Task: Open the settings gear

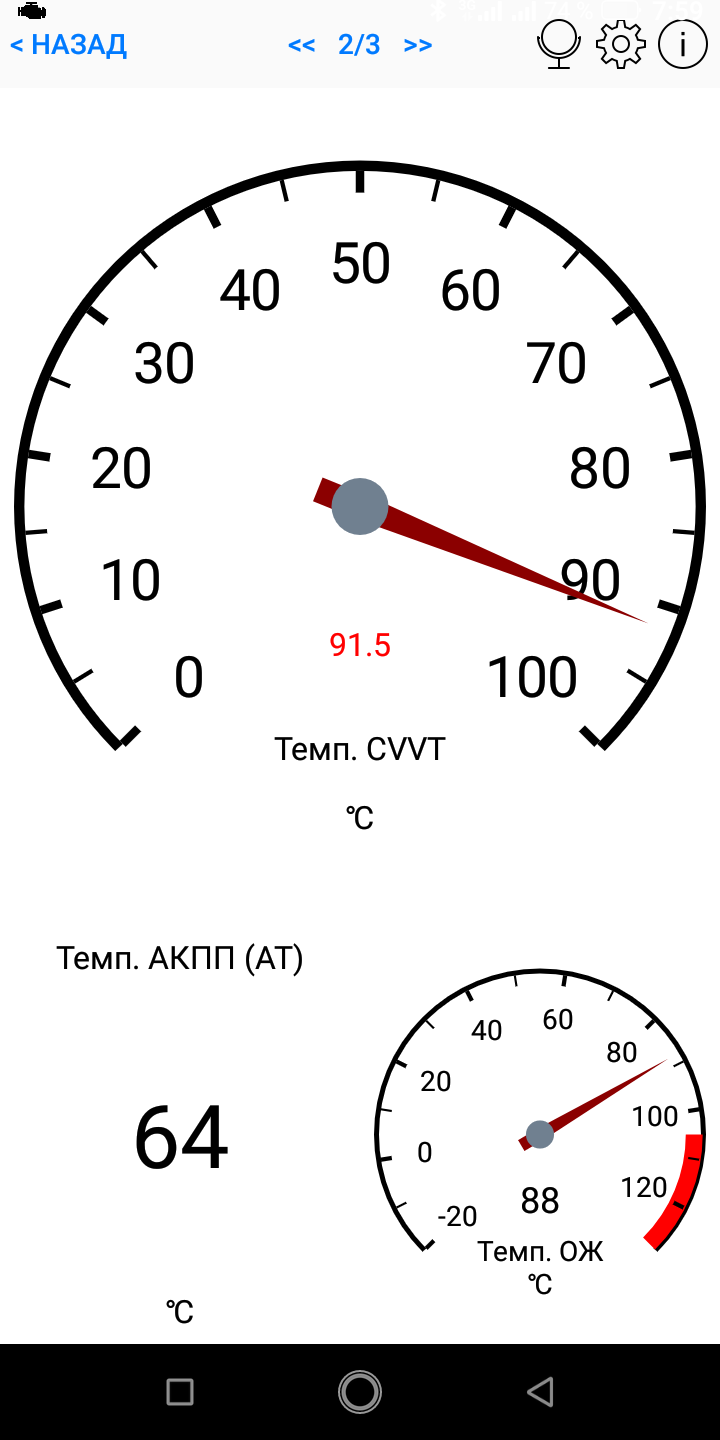Action: click(620, 45)
